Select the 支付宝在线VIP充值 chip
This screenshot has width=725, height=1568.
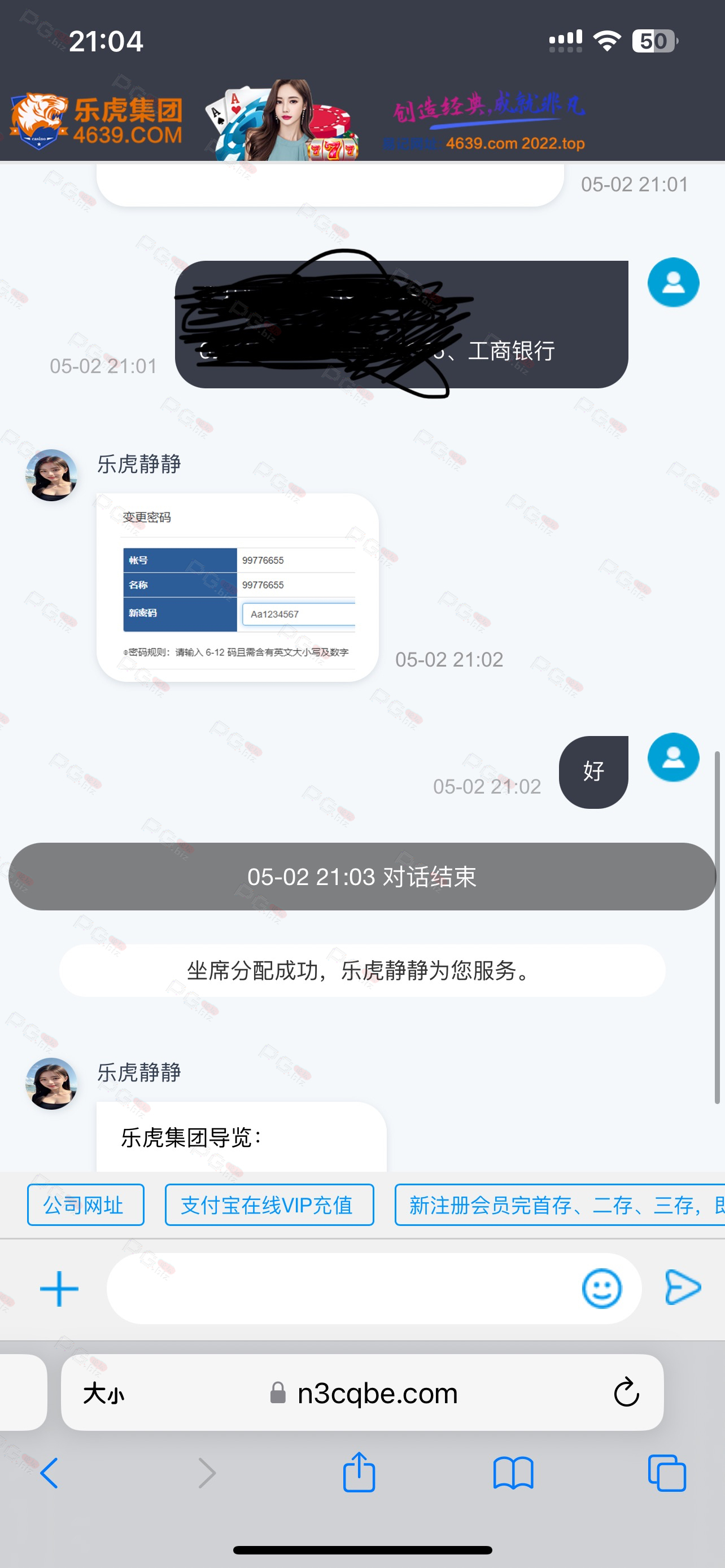(x=269, y=1205)
